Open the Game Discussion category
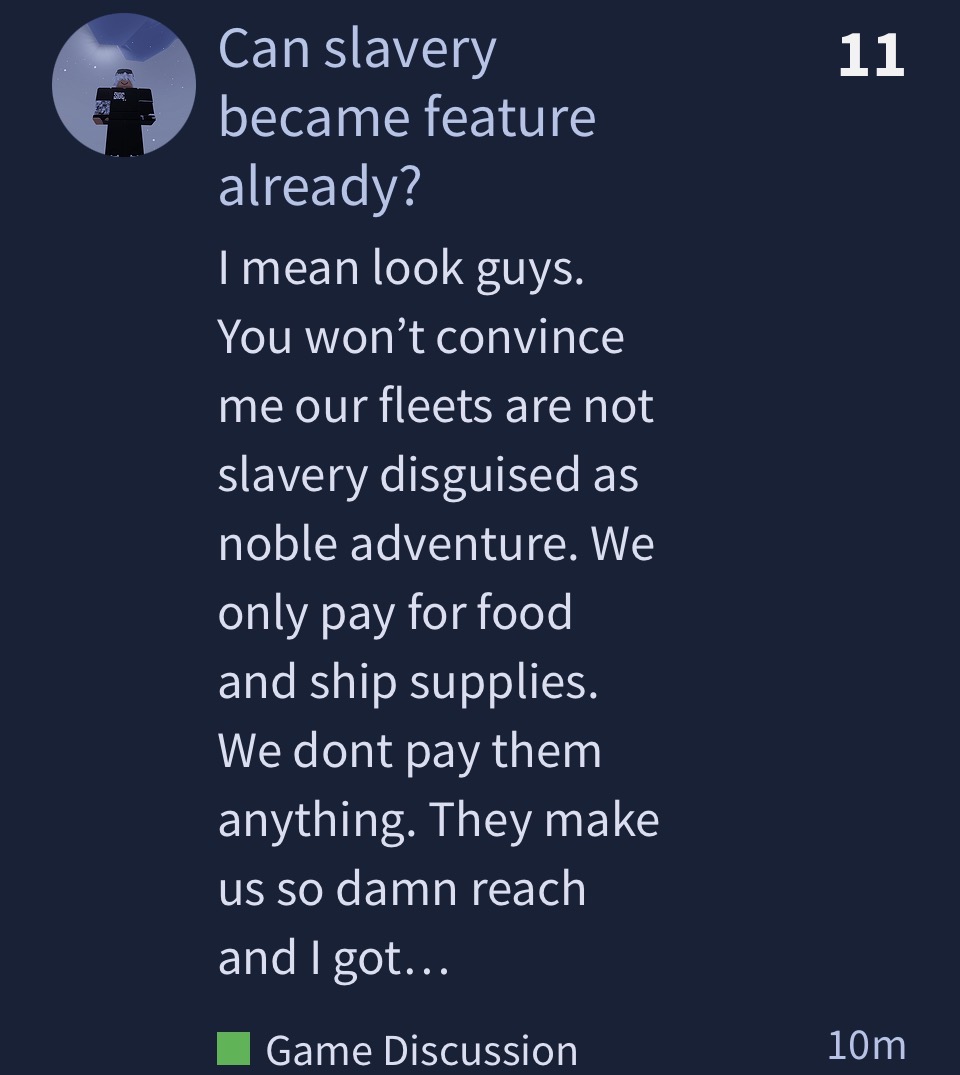Screen dimensions: 960x1075 [420, 1050]
